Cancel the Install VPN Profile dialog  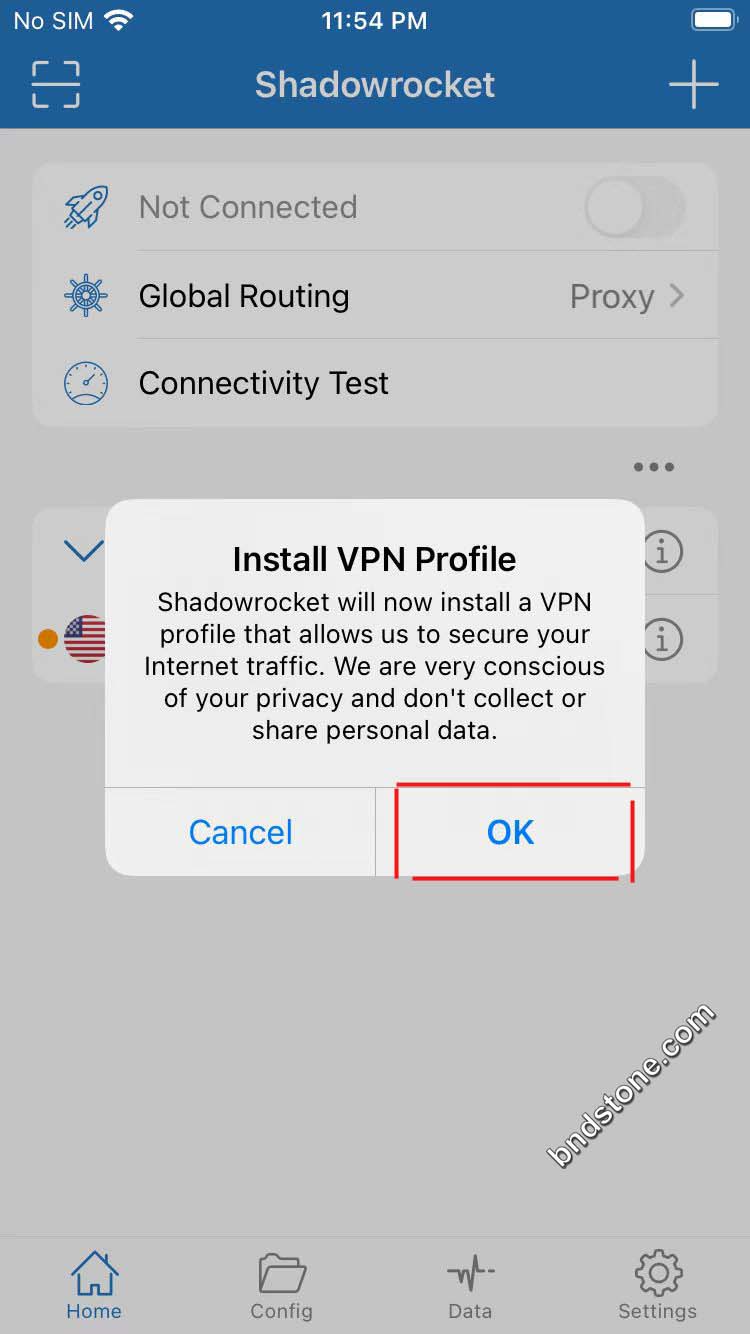[240, 832]
